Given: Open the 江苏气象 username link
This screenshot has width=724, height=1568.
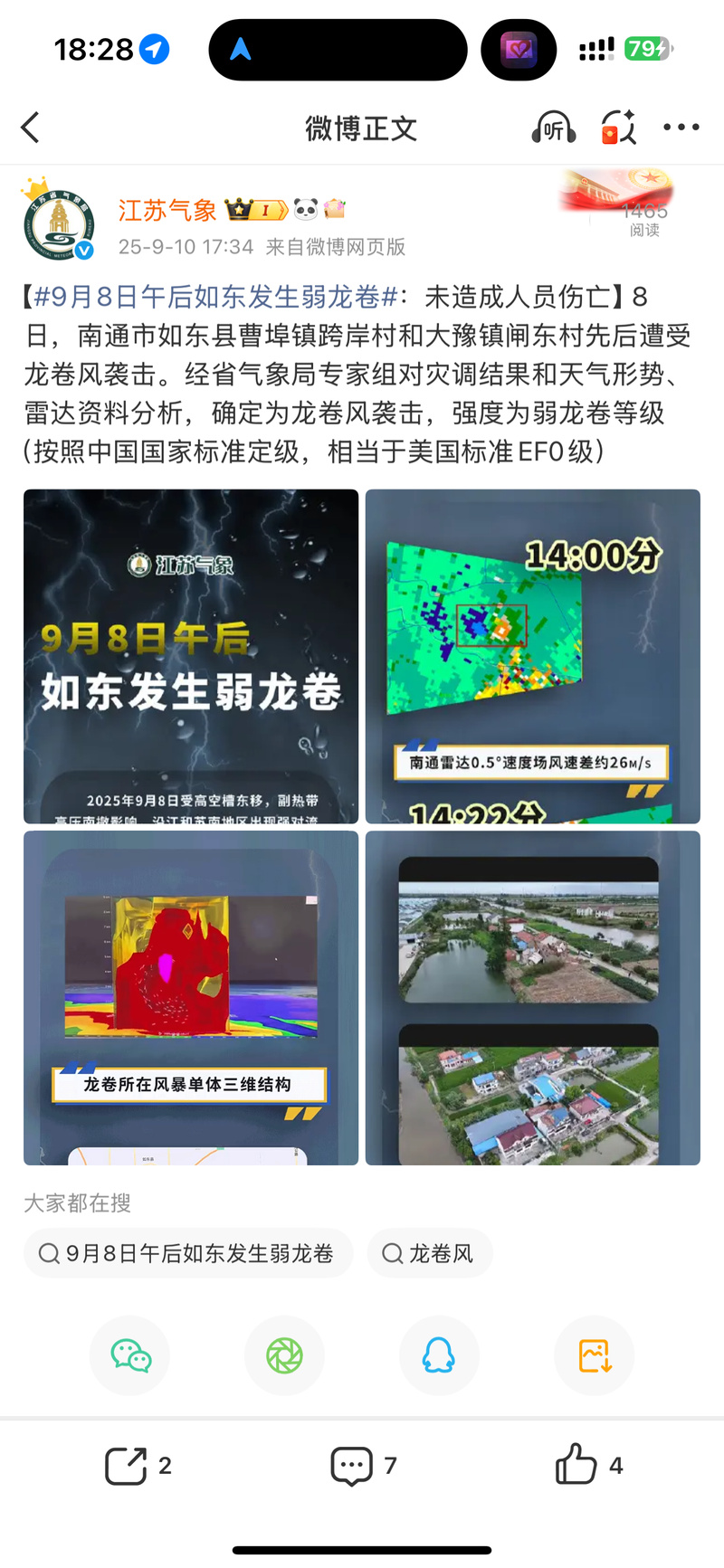Looking at the screenshot, I should tap(167, 211).
